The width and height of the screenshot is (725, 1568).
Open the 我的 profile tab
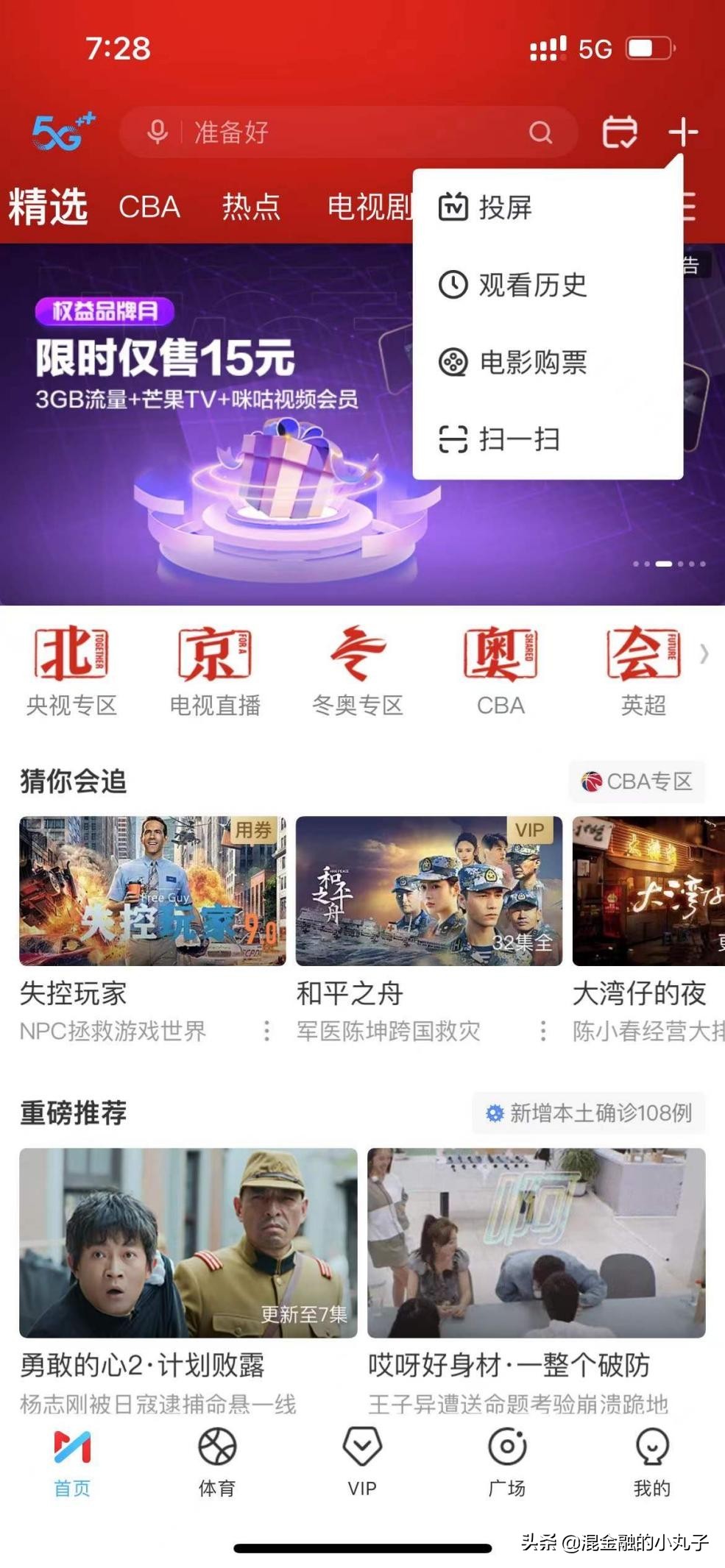[651, 1464]
